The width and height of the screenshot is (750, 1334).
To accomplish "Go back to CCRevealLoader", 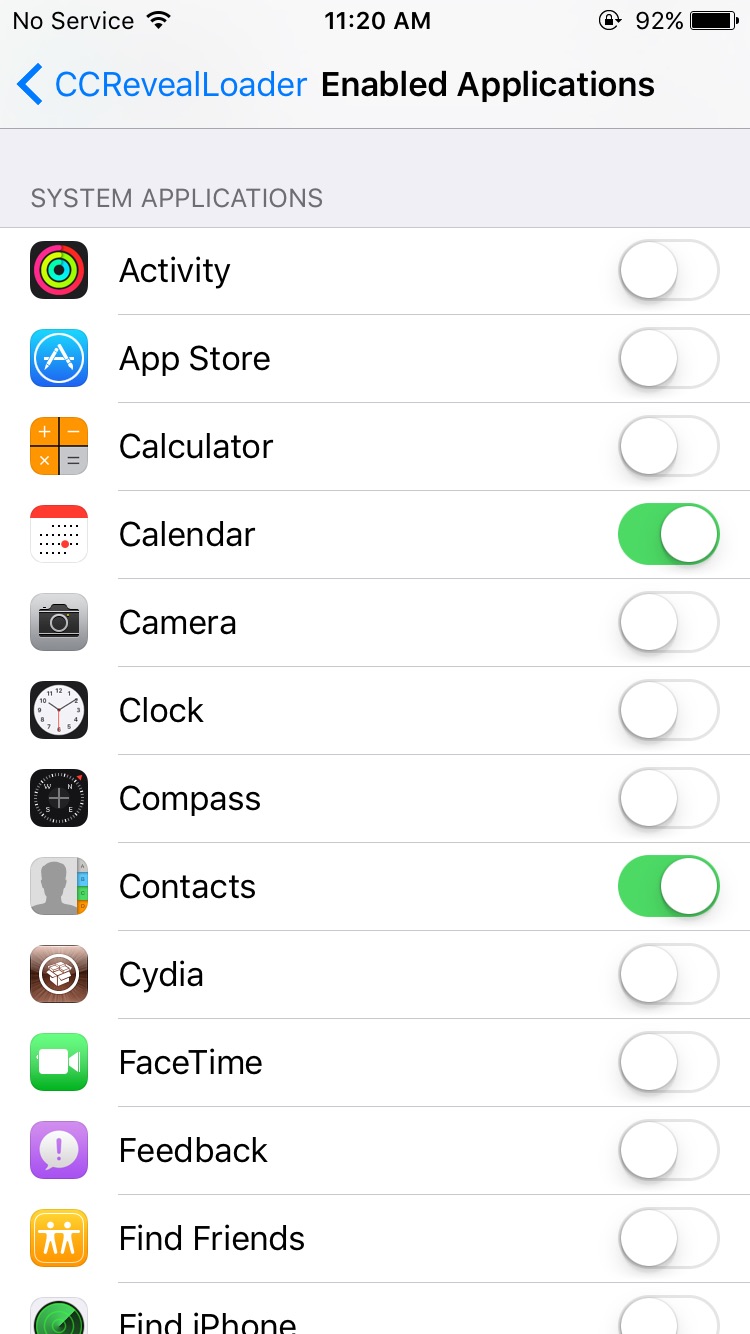I will pos(162,85).
